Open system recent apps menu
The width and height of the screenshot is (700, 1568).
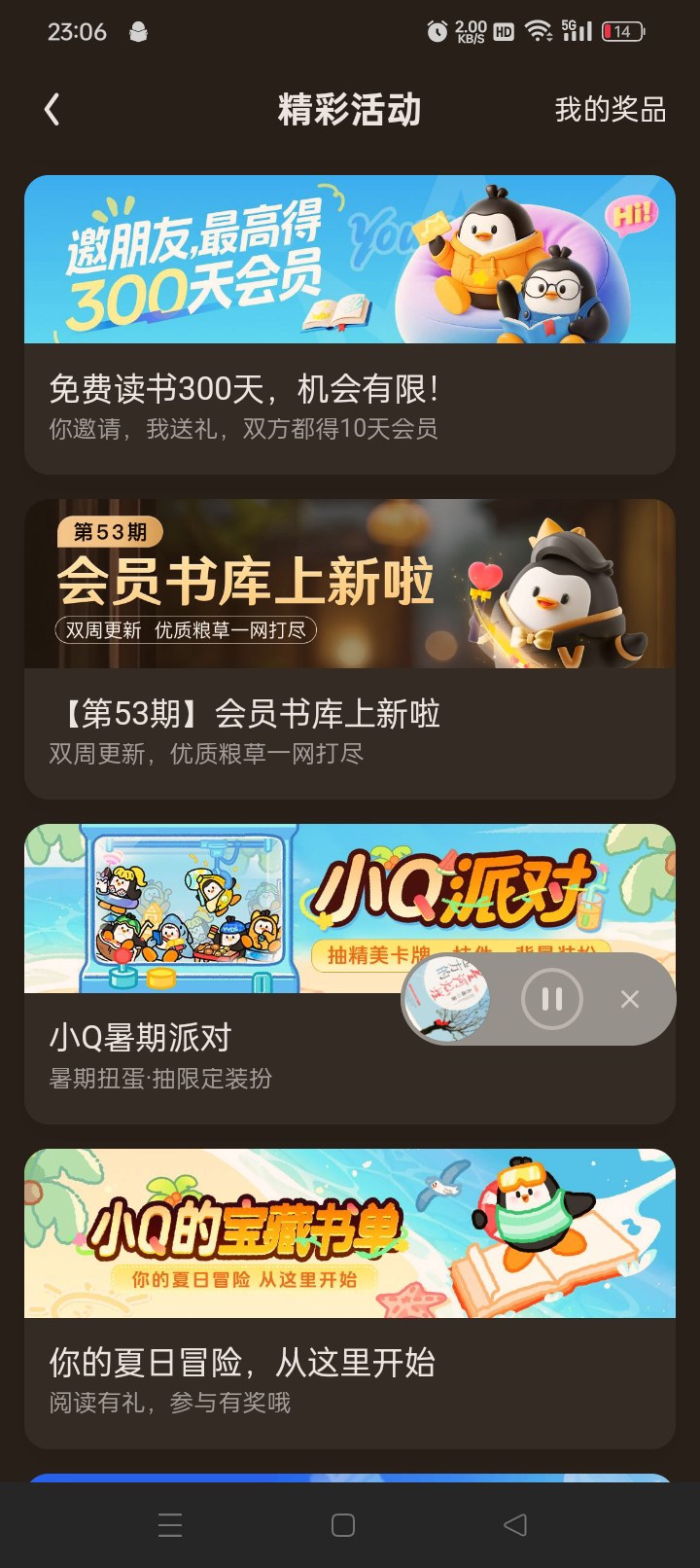[x=170, y=1525]
